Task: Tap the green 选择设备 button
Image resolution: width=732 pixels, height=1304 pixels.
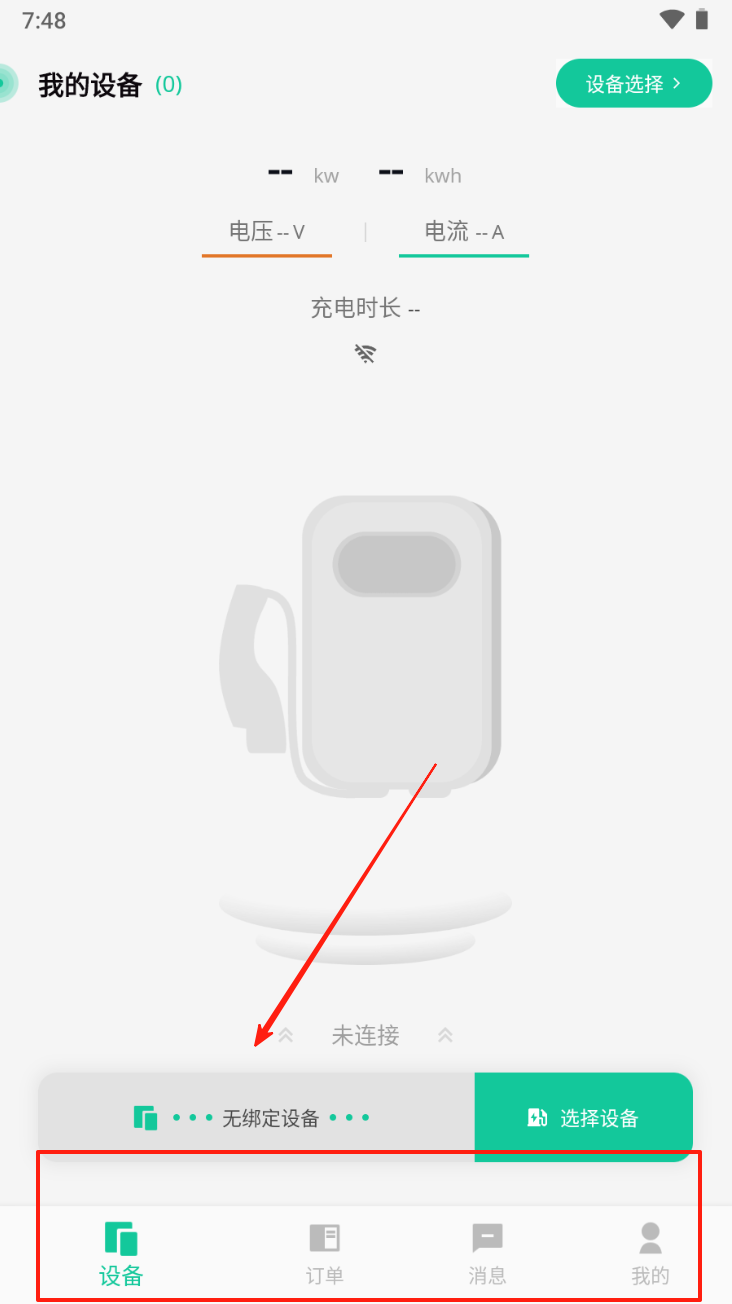Action: coord(584,1118)
